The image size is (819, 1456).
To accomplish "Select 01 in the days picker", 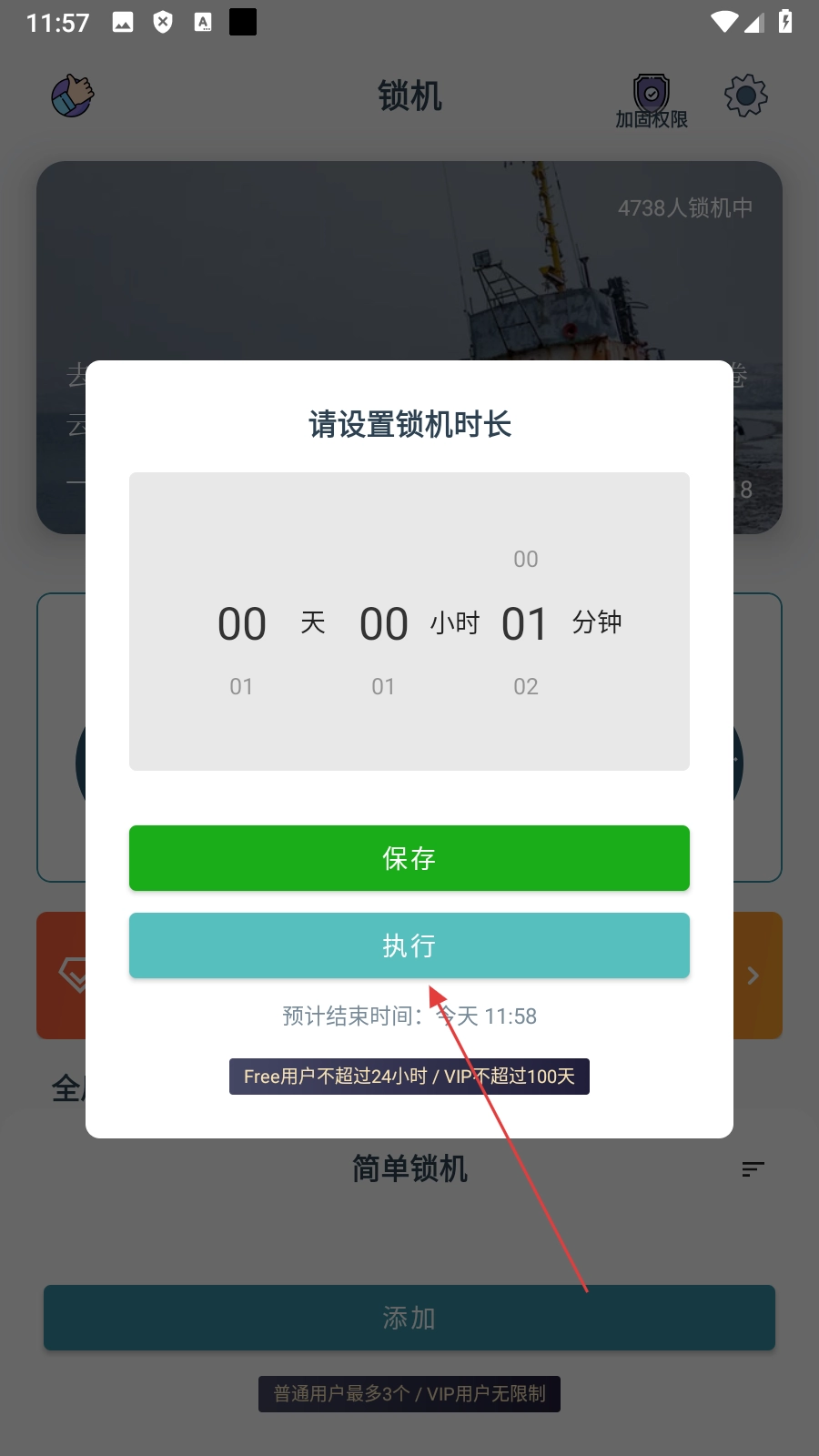I will click(x=241, y=686).
